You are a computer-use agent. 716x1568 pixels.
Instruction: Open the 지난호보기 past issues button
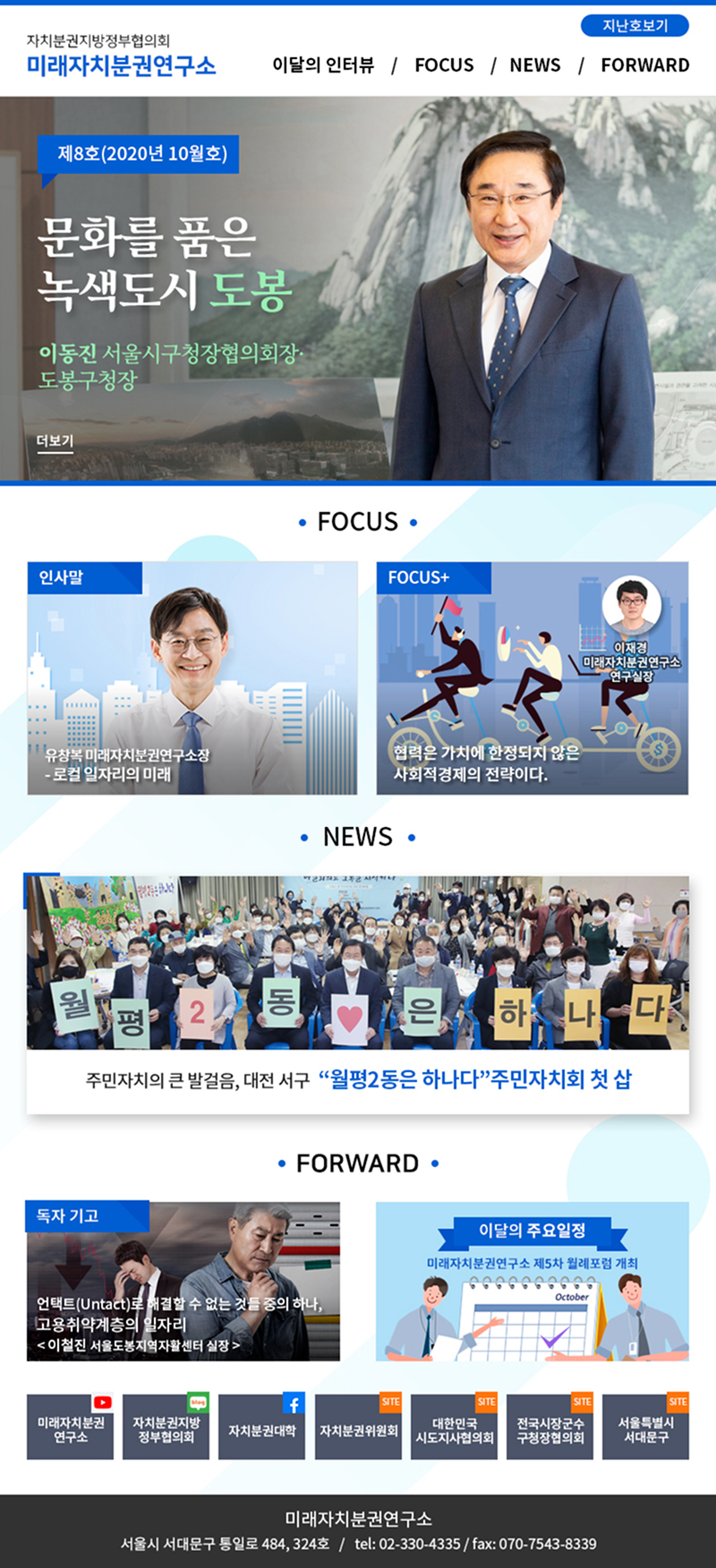click(x=635, y=26)
